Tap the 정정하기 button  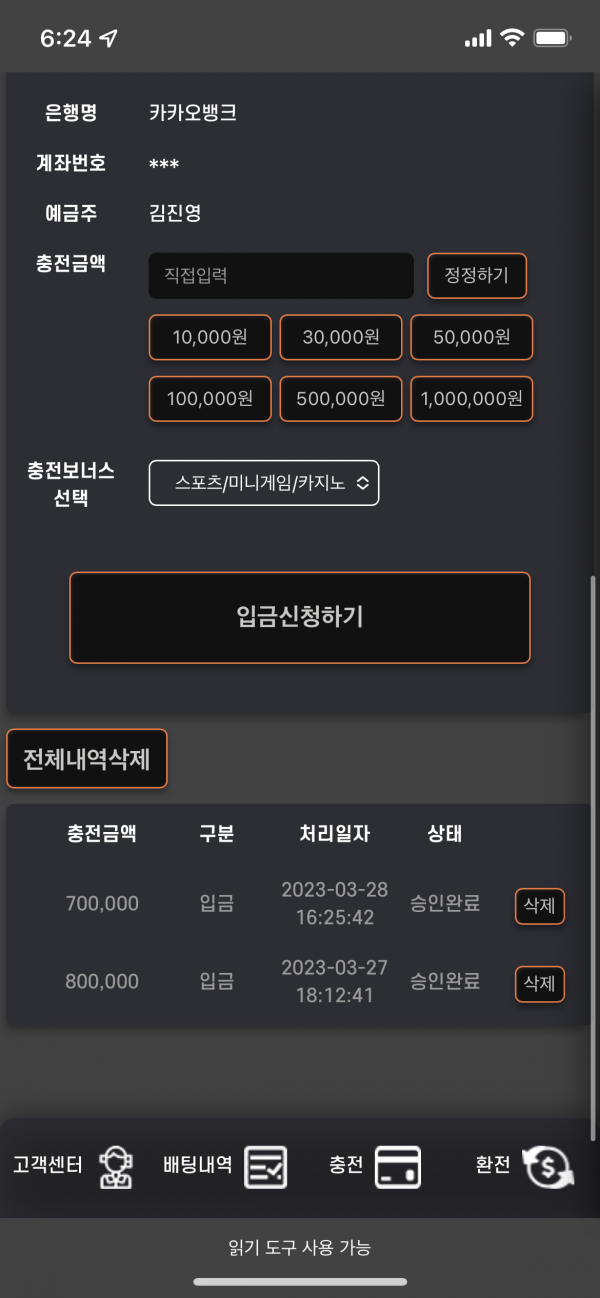pos(477,275)
